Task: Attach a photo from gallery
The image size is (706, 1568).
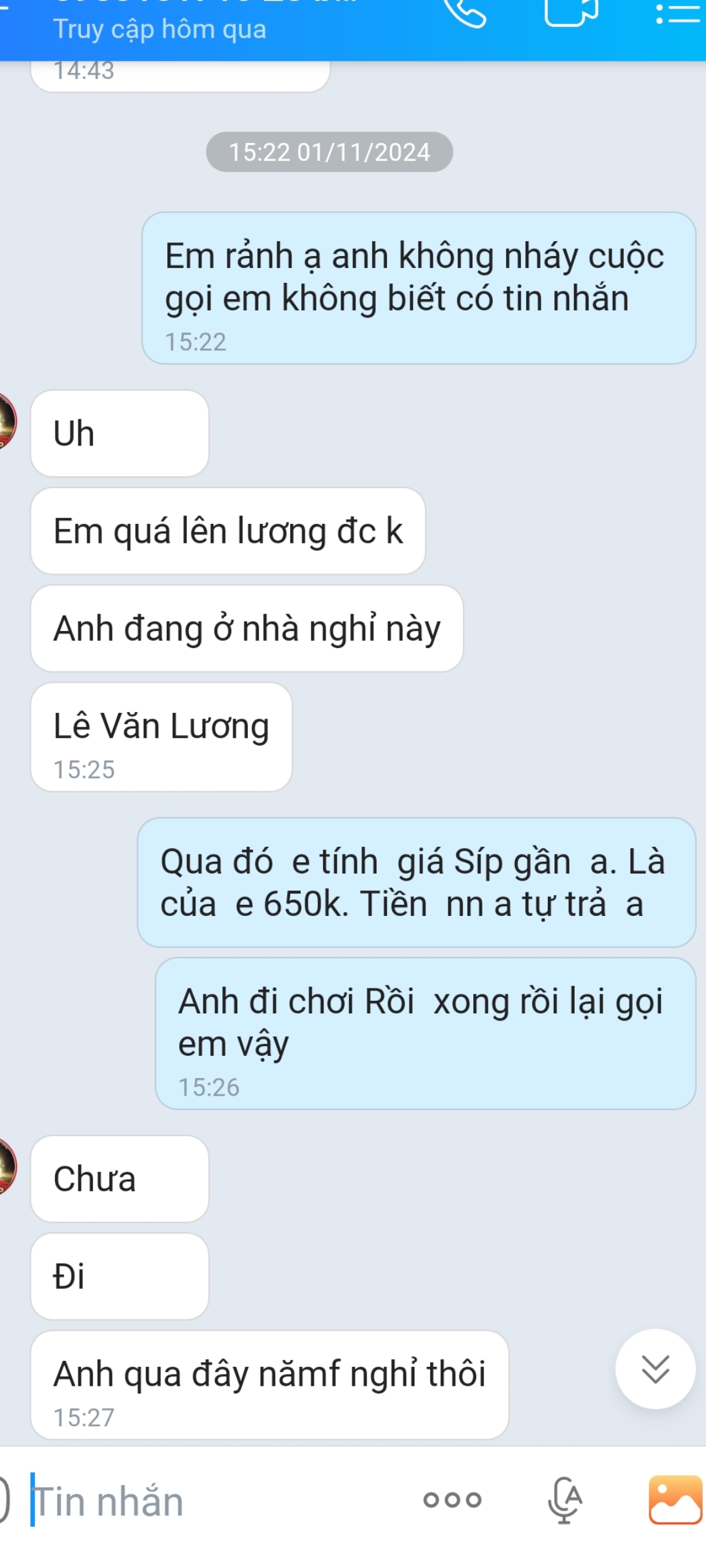Action: point(675,1499)
